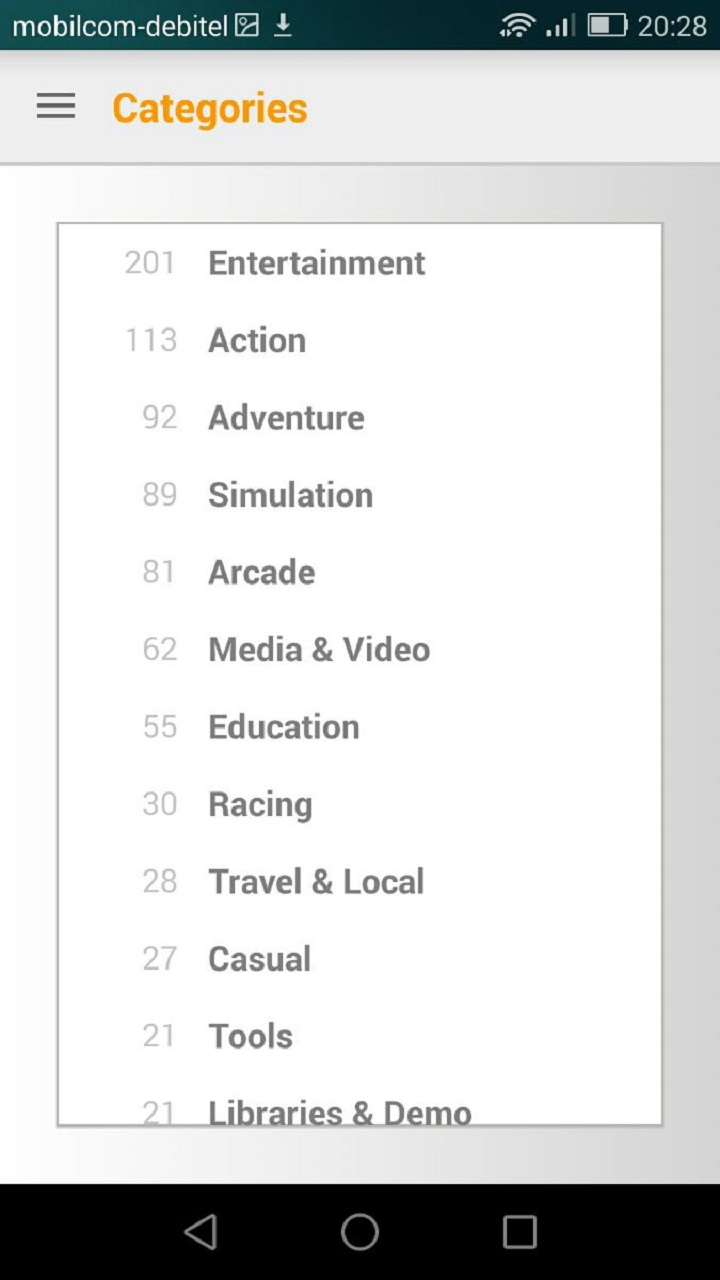The height and width of the screenshot is (1280, 720).
Task: Select the Action category
Action: (257, 340)
